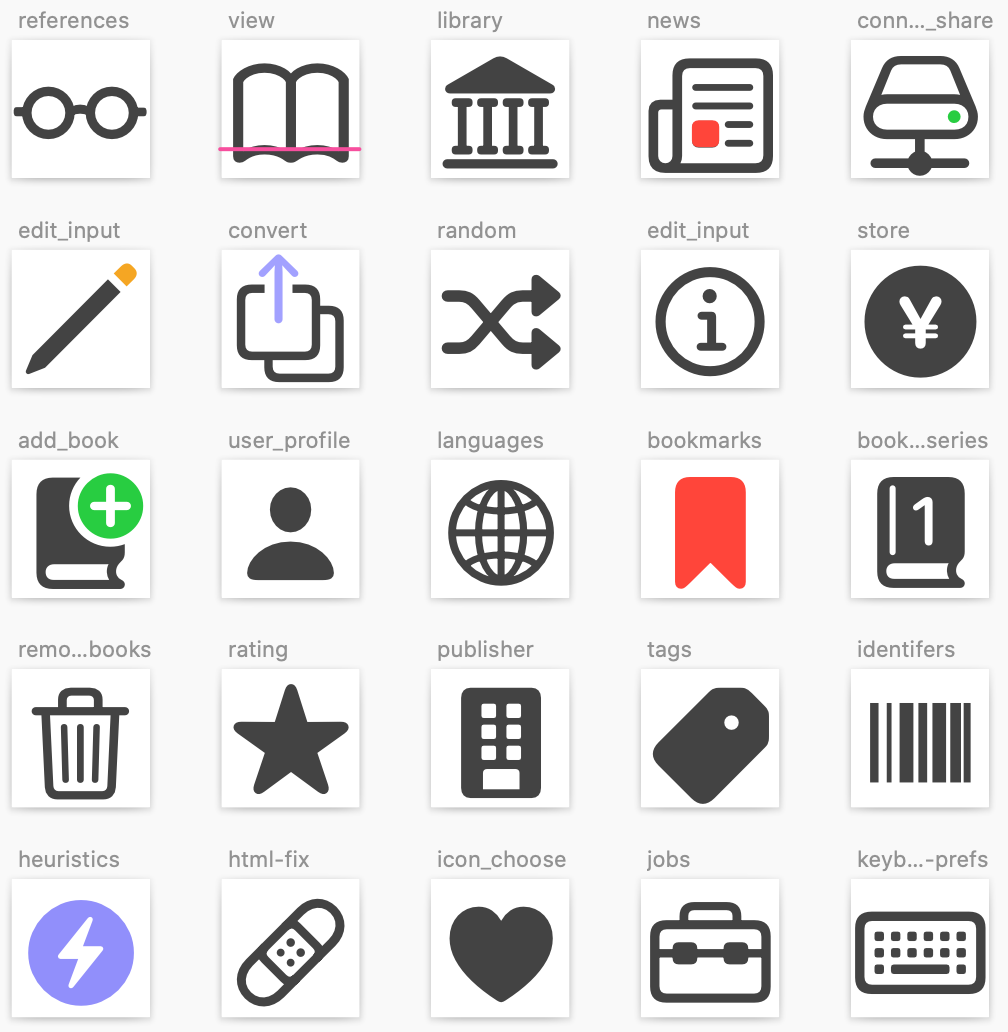Select the library building icon tile
1008x1032 pixels.
pyautogui.click(x=500, y=110)
